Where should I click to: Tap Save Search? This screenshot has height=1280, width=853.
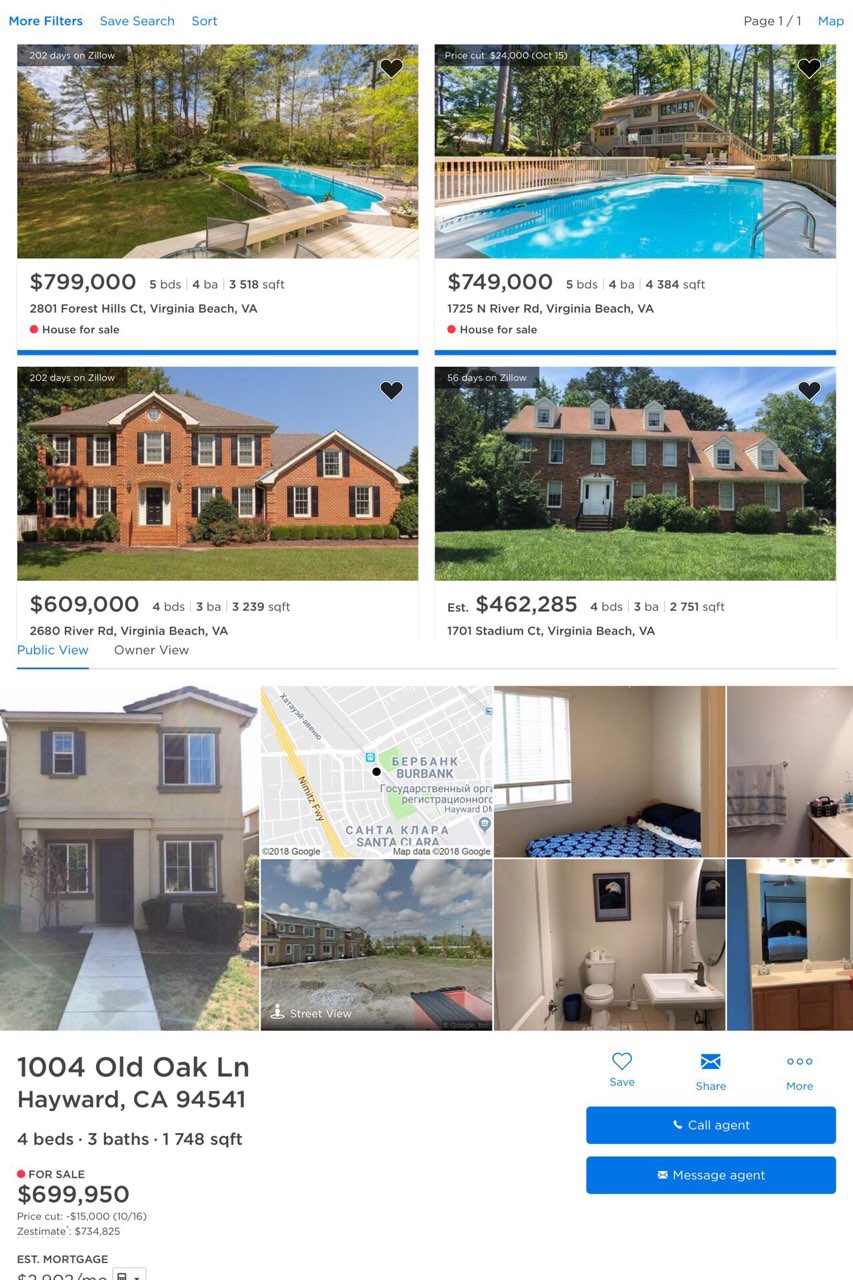coord(137,21)
